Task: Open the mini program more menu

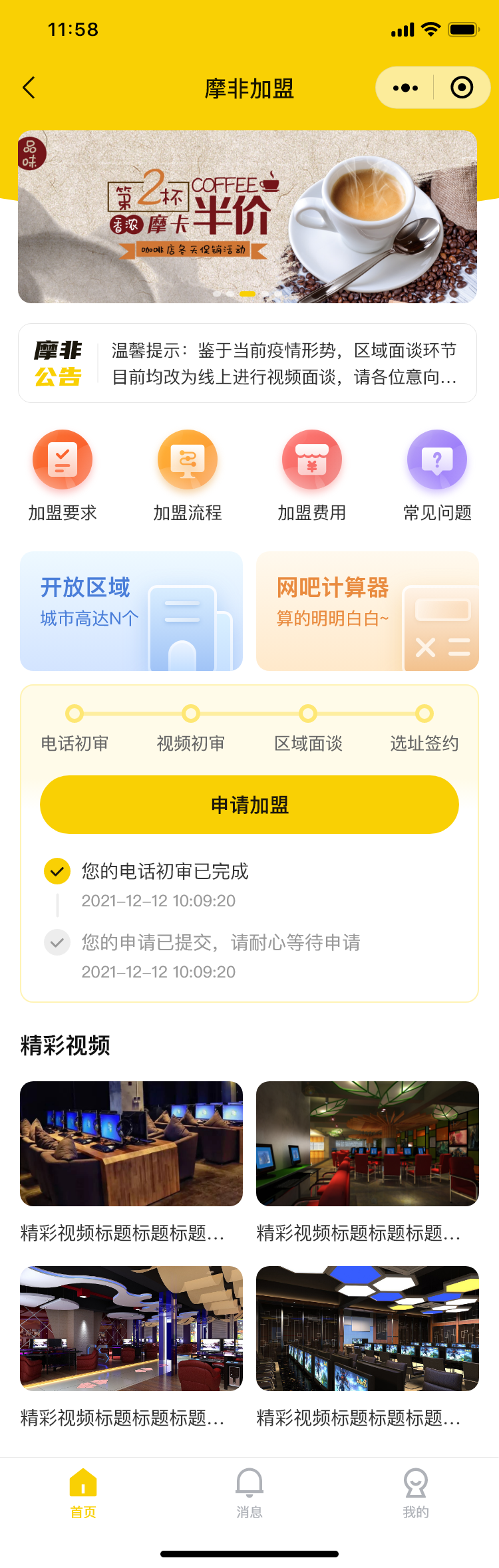Action: [x=405, y=88]
